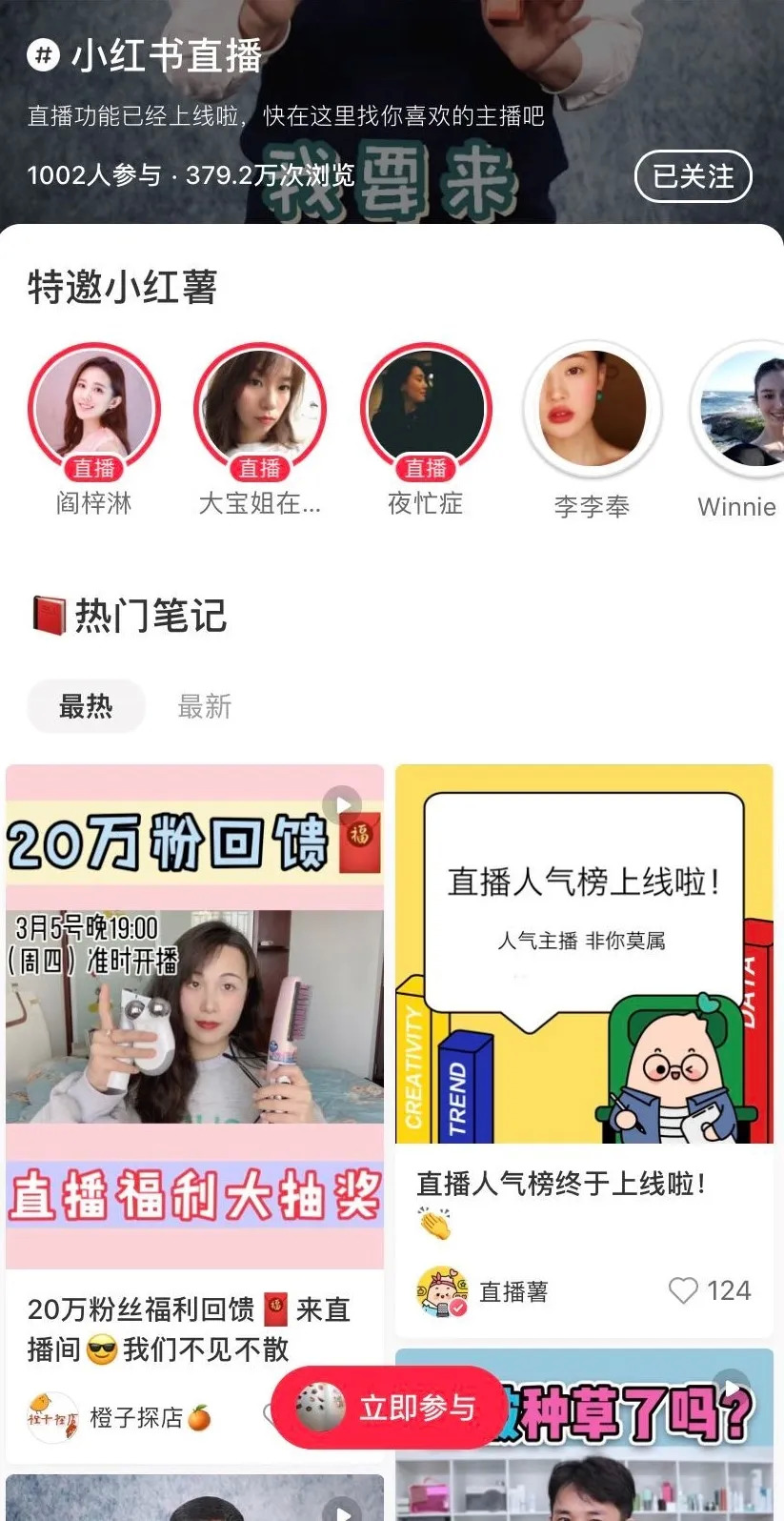Viewport: 784px width, 1521px height.
Task: Open the 20万粉丝福利回馈 note
Action: [x=194, y=1016]
